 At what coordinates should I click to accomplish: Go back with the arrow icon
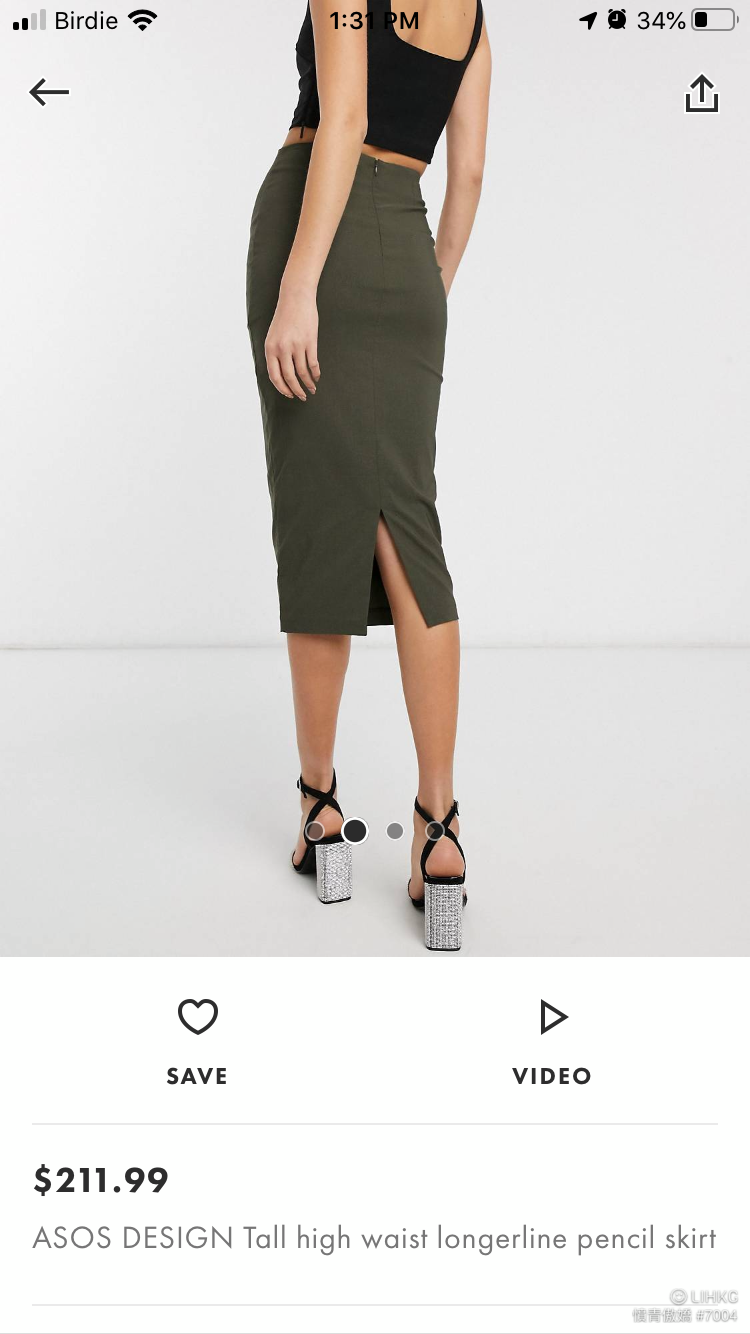pos(49,93)
